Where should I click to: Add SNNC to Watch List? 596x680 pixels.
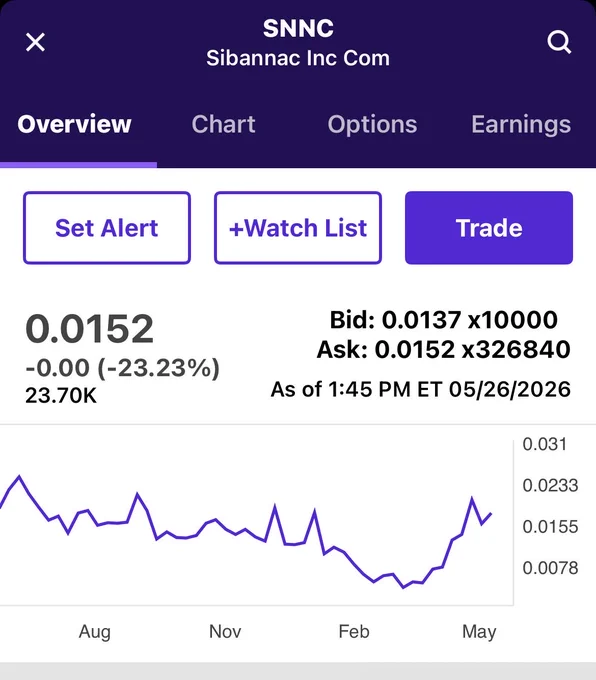(298, 228)
